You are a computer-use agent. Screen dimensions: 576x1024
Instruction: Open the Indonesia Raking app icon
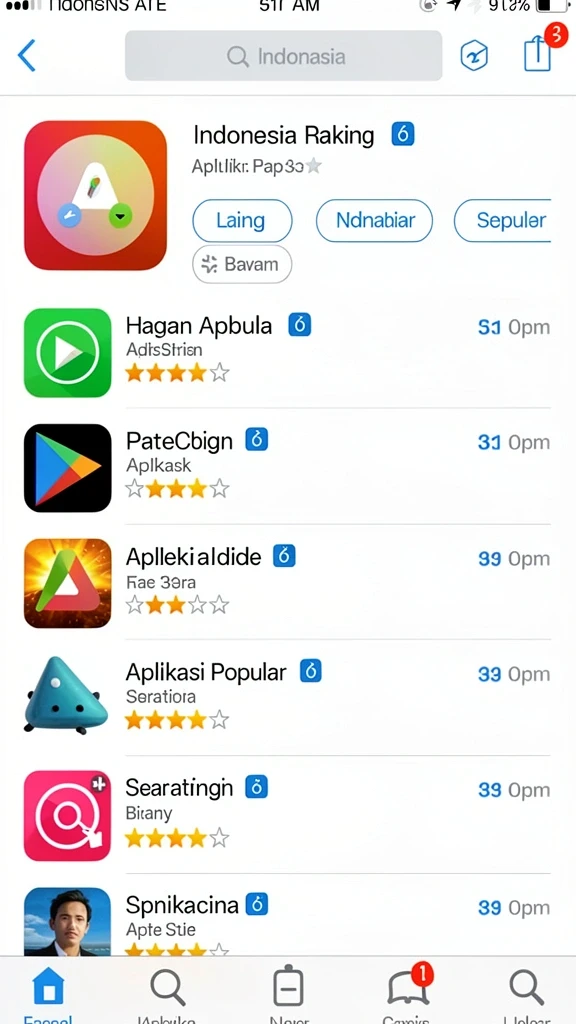tap(95, 195)
